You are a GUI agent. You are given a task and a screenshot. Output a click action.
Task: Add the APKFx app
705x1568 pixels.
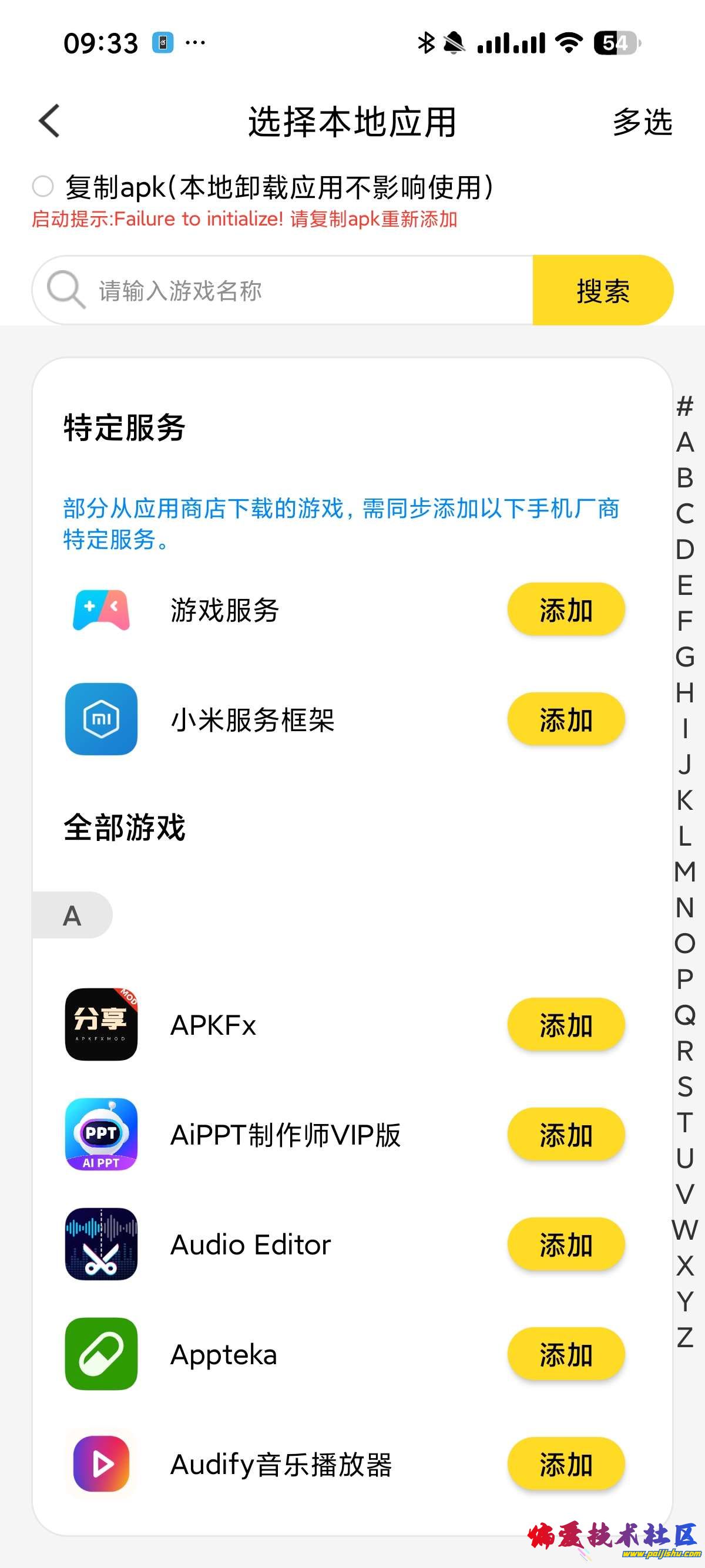pyautogui.click(x=566, y=1025)
